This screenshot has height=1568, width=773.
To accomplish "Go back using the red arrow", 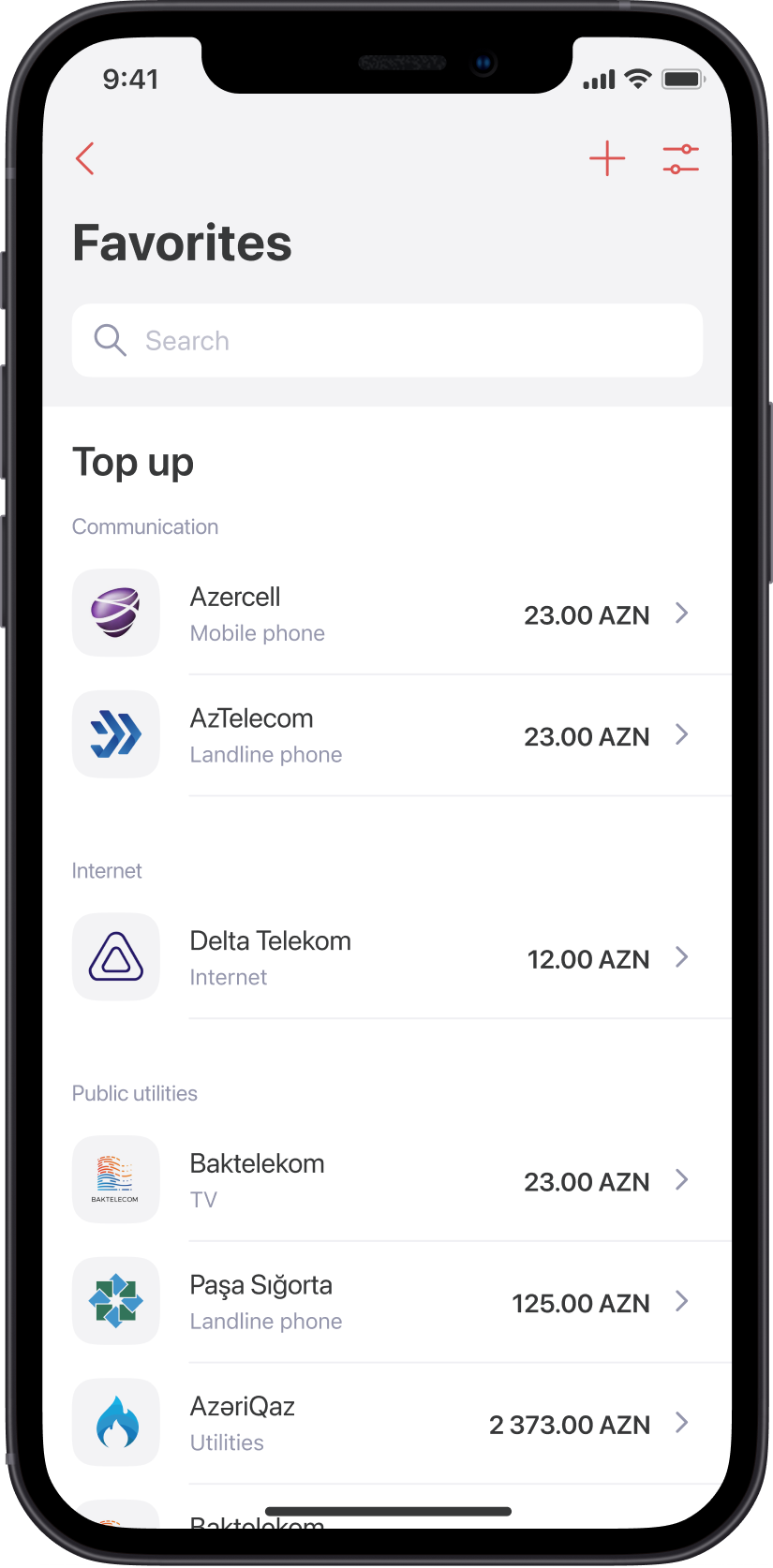I will (85, 158).
